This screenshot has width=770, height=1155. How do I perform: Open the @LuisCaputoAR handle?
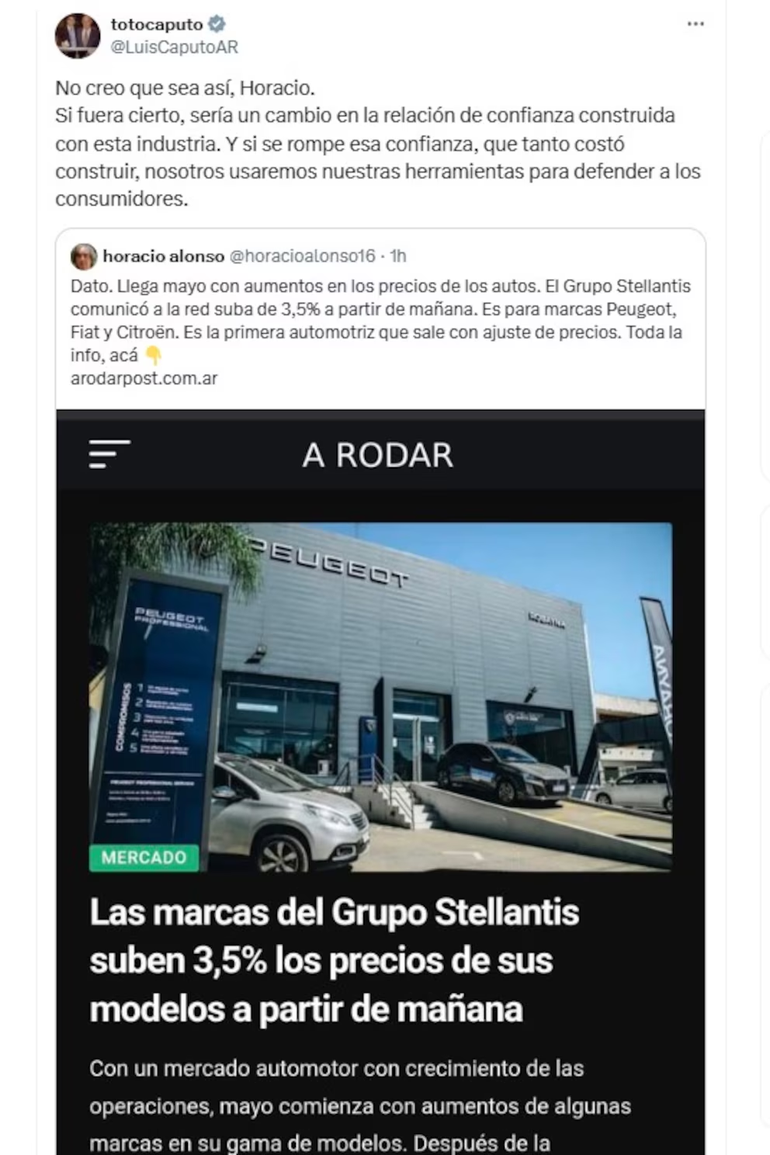[x=174, y=47]
